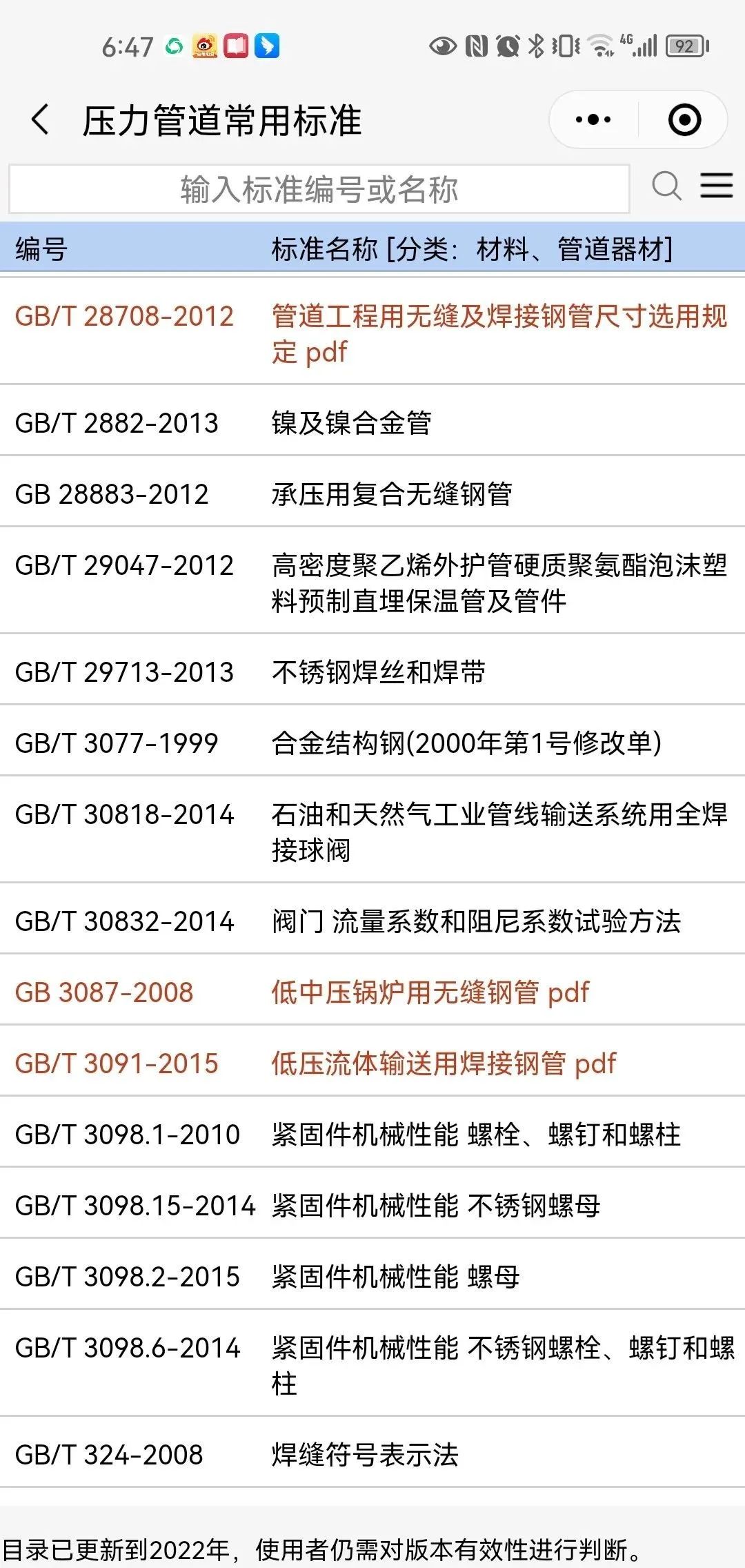Select the GB/T 324-2008 row
Viewport: 745px width, 1568px height.
[x=372, y=1454]
